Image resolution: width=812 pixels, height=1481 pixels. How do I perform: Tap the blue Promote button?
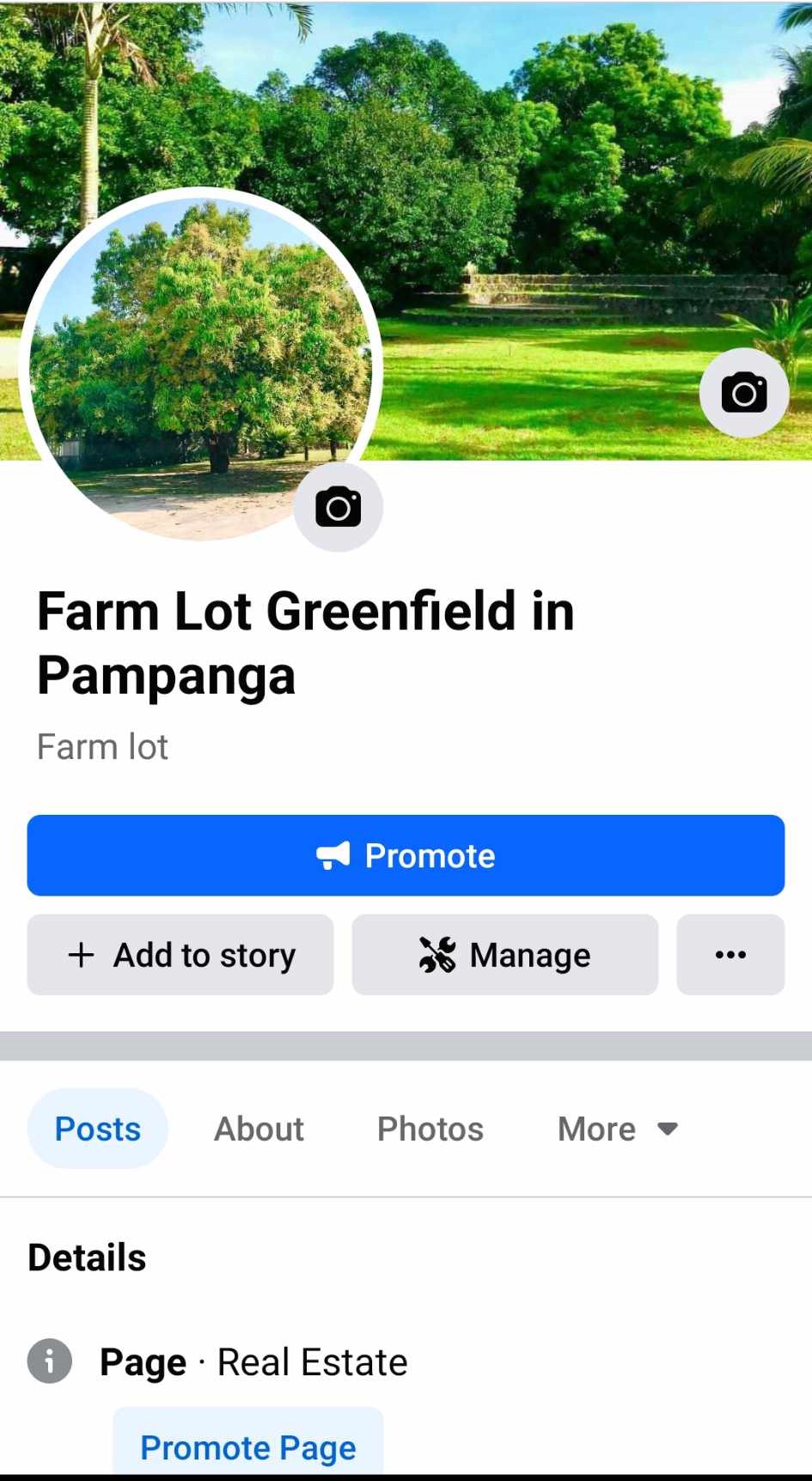(406, 855)
